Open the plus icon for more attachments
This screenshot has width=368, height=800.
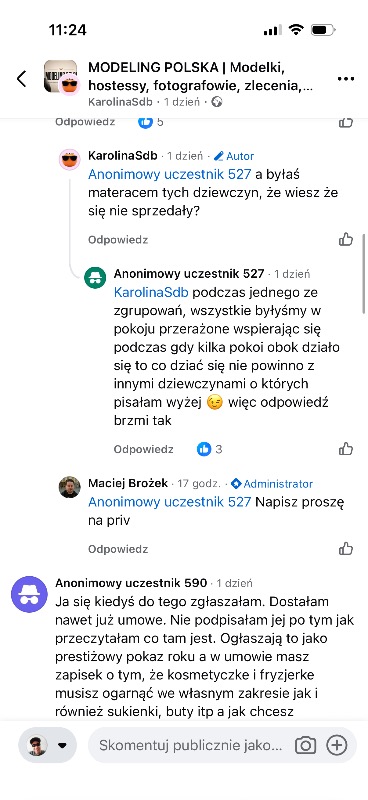pyautogui.click(x=336, y=745)
